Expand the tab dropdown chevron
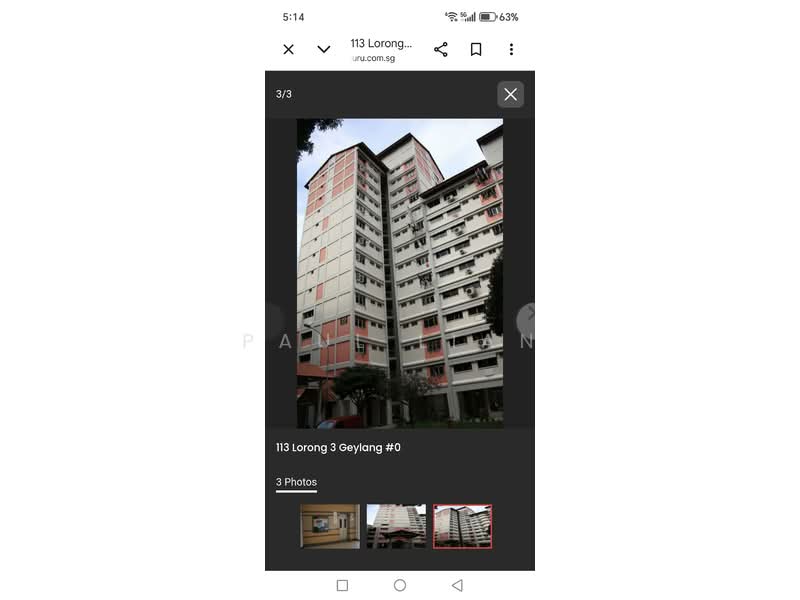 324,49
